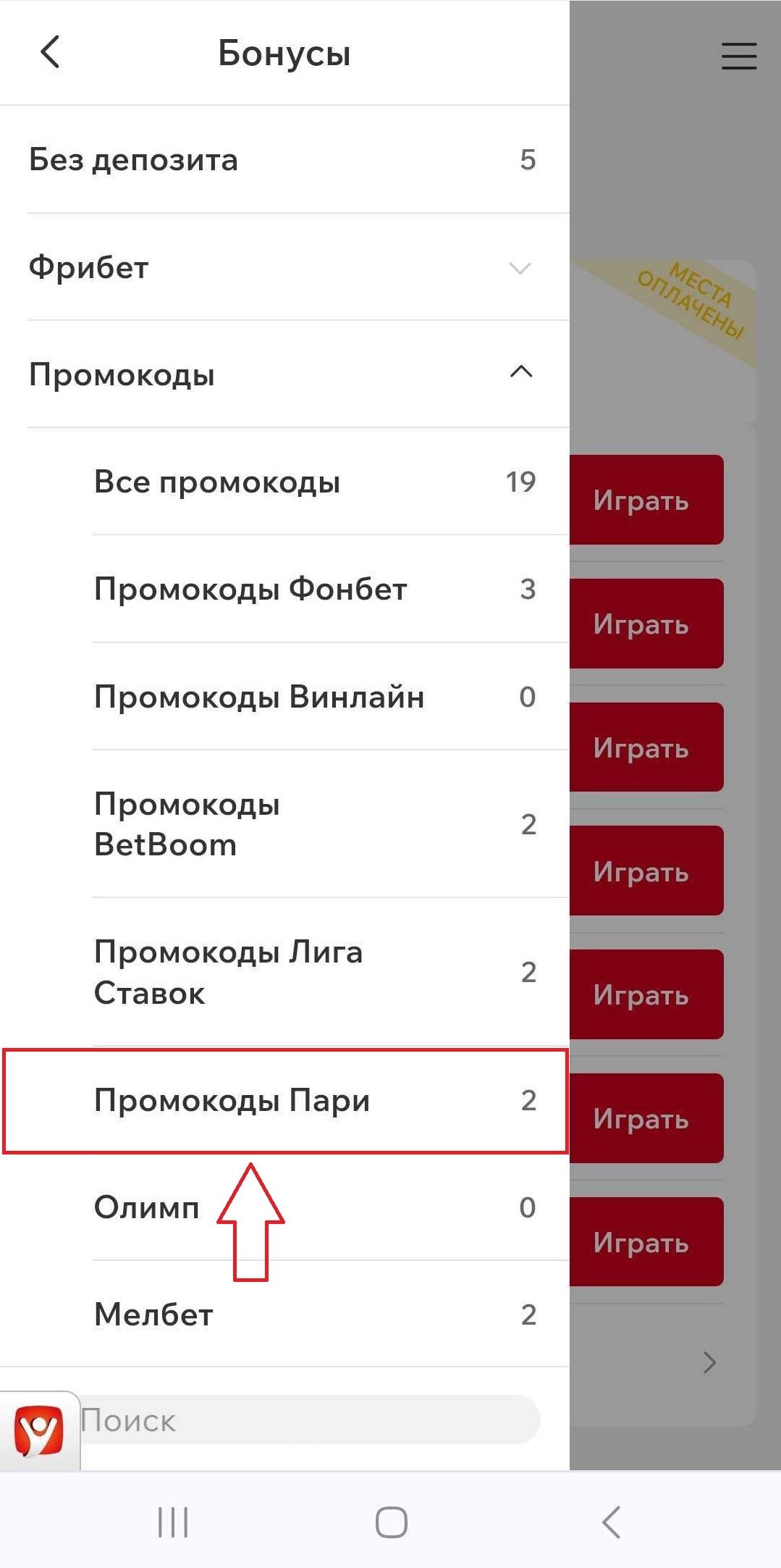The image size is (781, 1568).
Task: Open the Без депозита bonuses
Action: [x=282, y=160]
